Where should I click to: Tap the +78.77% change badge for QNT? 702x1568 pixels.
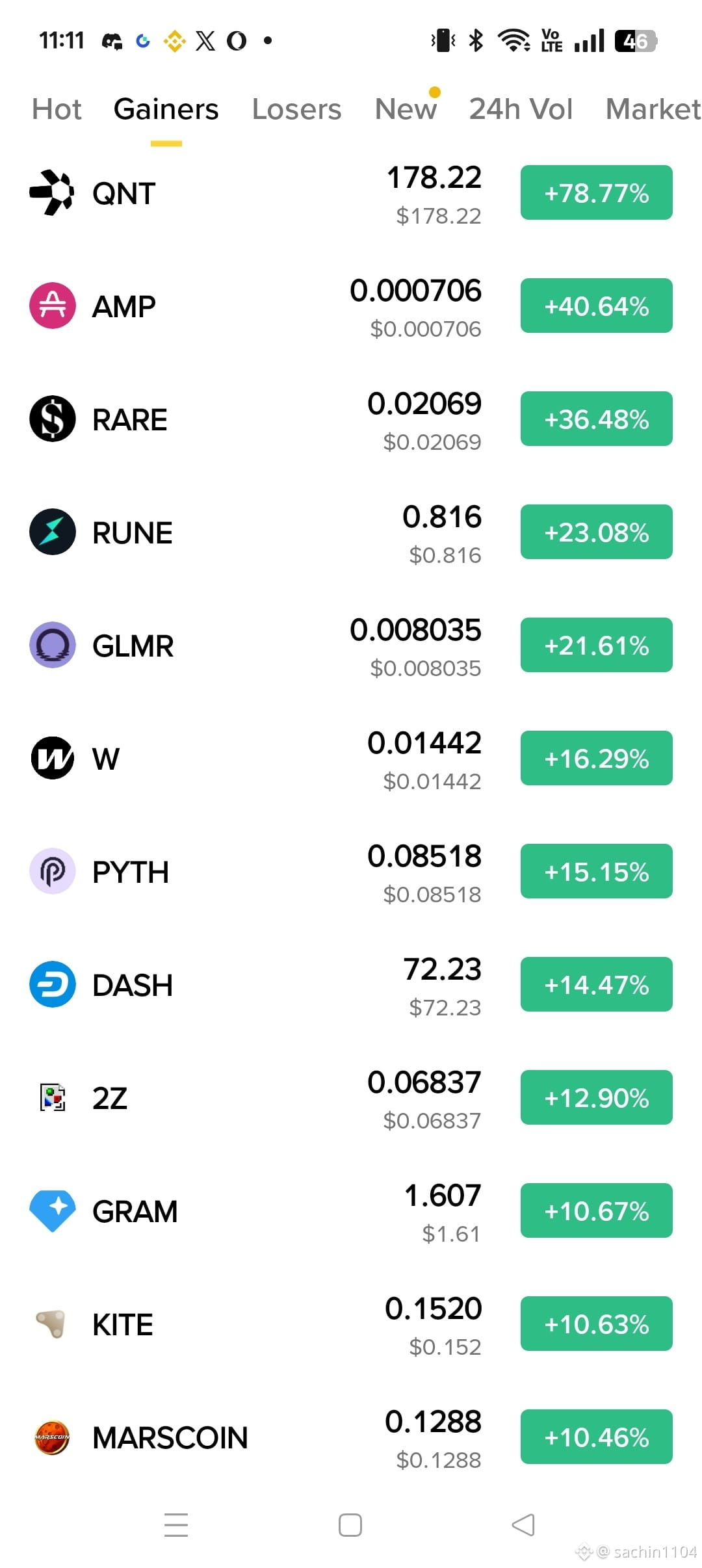coord(596,193)
